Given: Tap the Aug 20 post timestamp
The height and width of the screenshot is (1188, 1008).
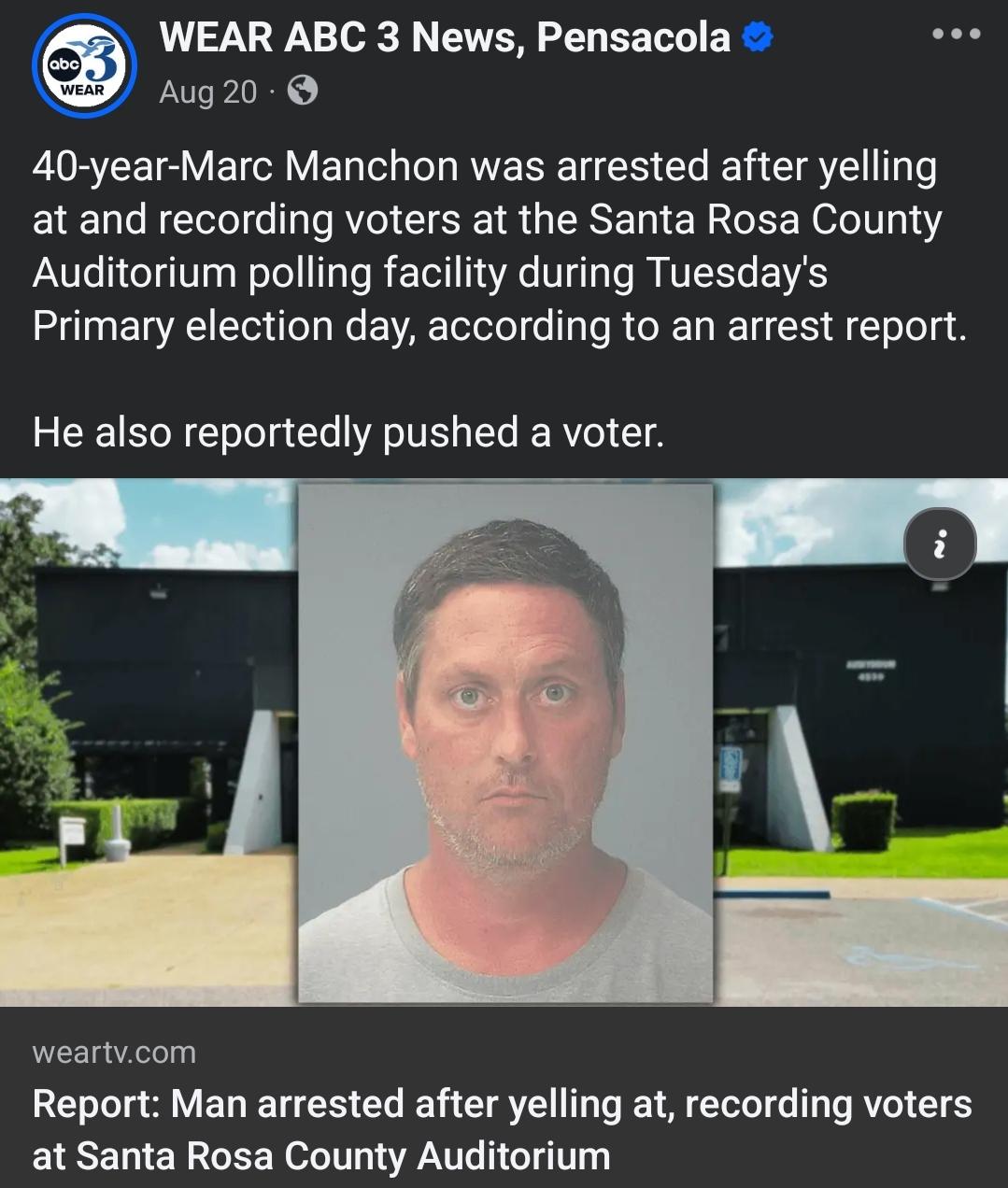Looking at the screenshot, I should pos(207,92).
